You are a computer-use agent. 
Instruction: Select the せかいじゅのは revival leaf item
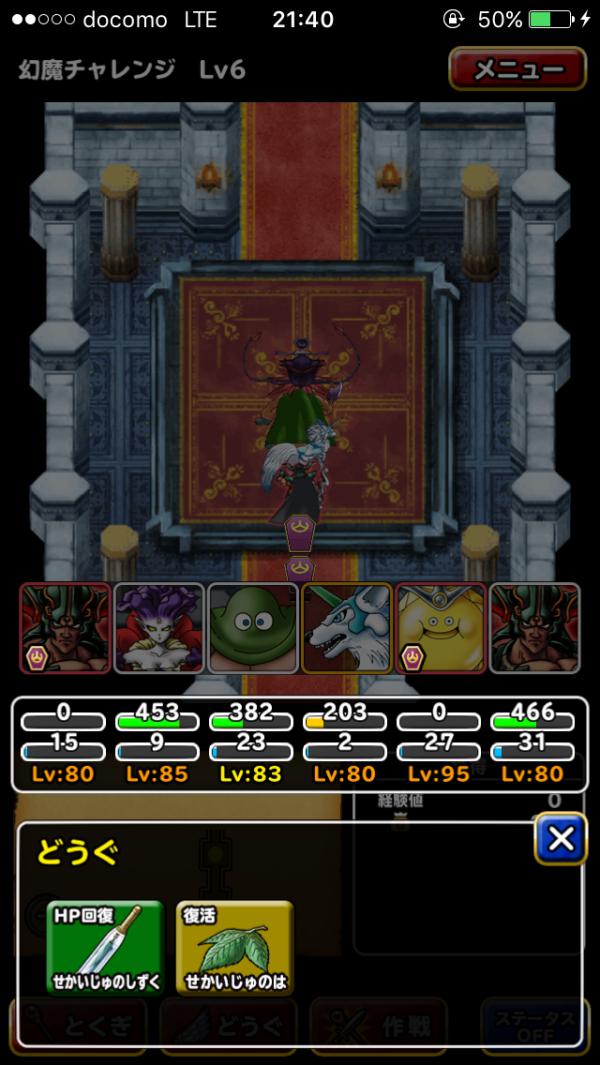point(235,946)
